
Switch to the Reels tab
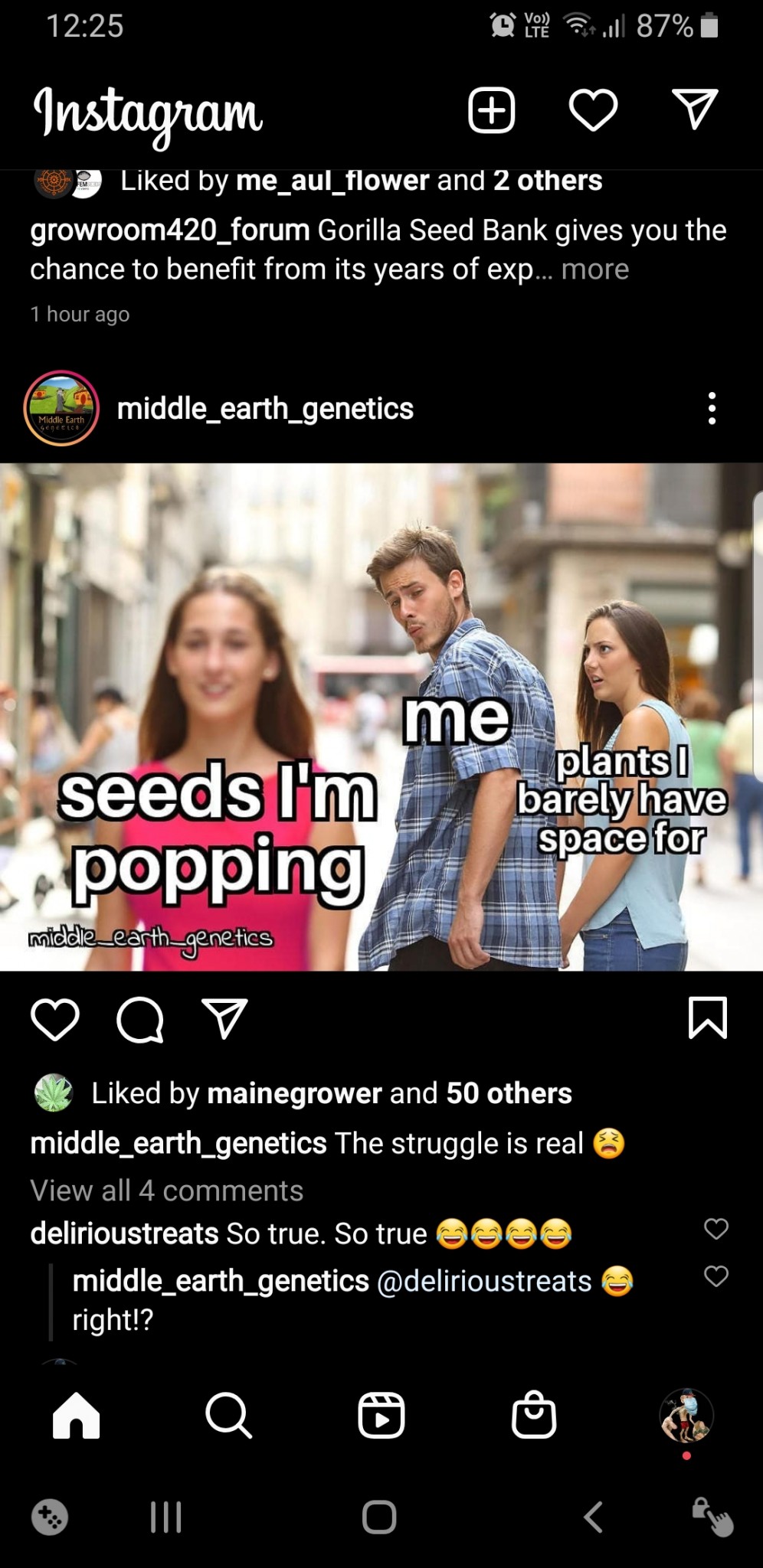381,1415
